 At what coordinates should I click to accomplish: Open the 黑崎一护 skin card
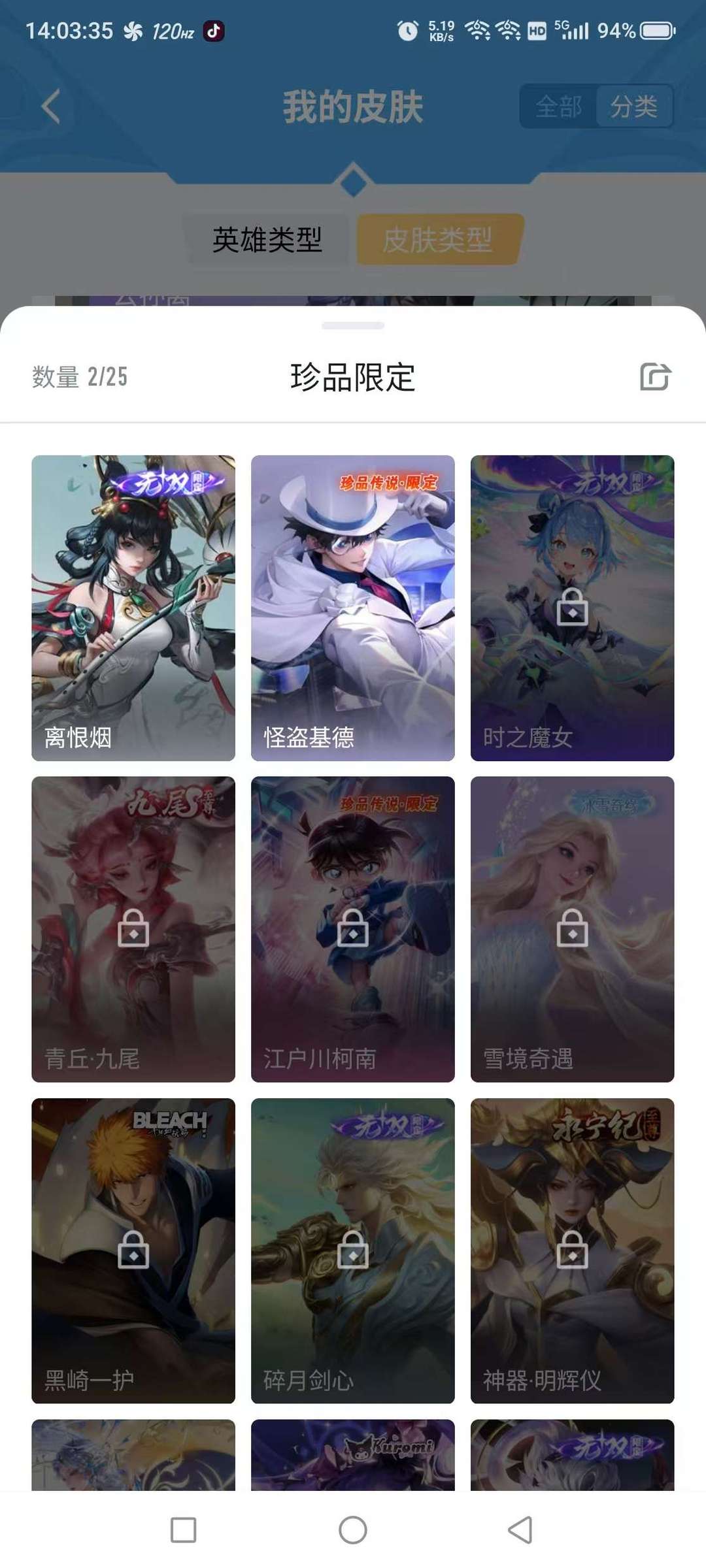click(x=133, y=1250)
